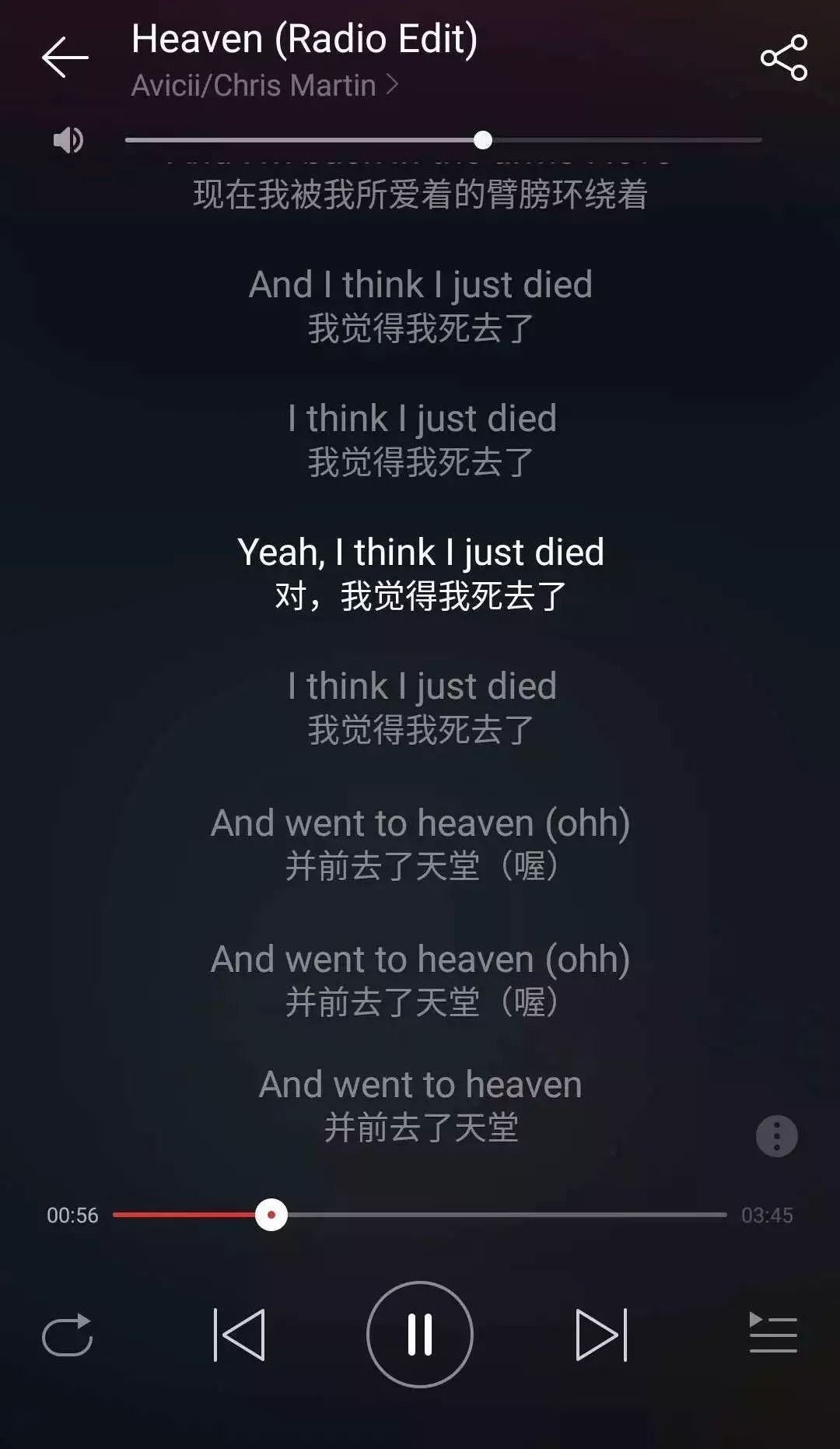
Task: Pause the current song
Action: (x=420, y=1335)
